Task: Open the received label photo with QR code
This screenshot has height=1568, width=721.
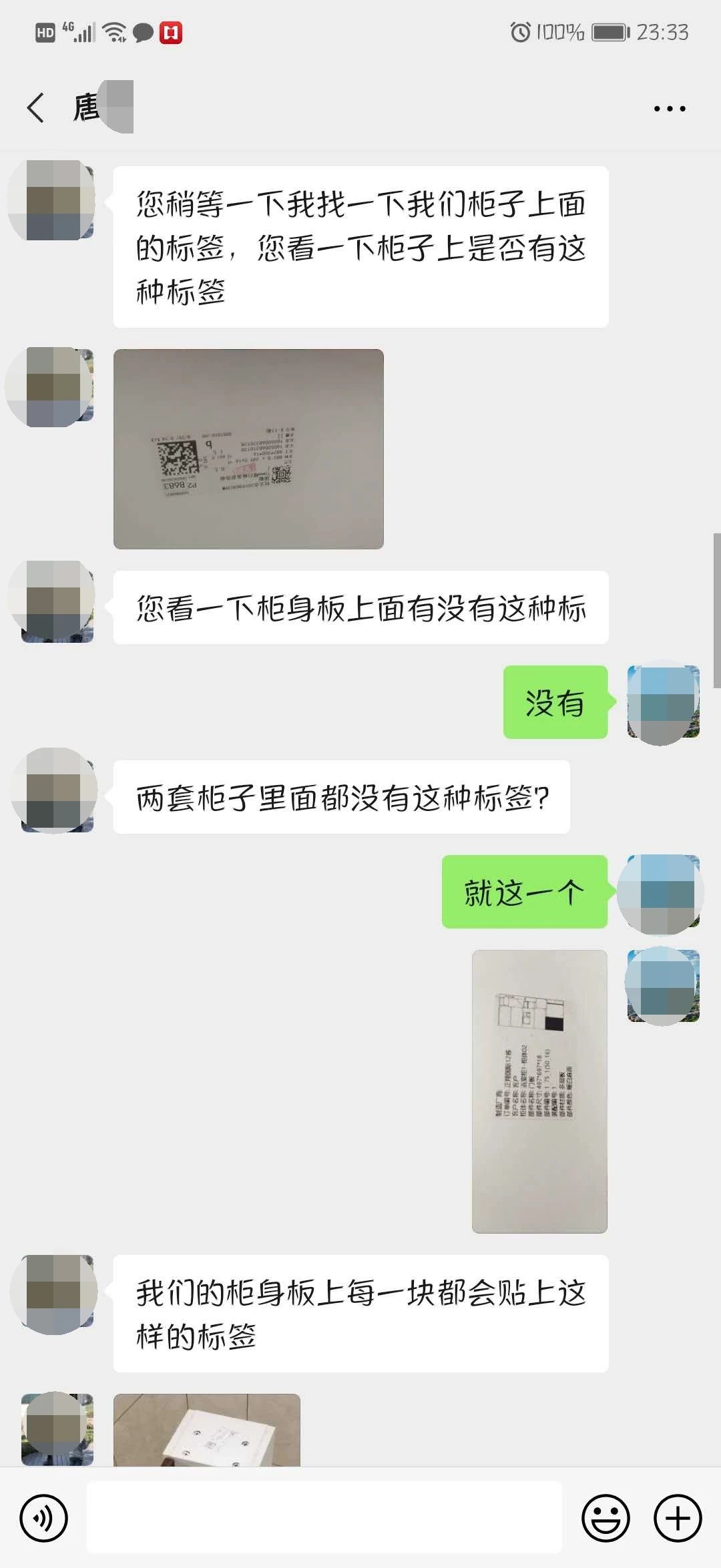Action: [x=248, y=449]
